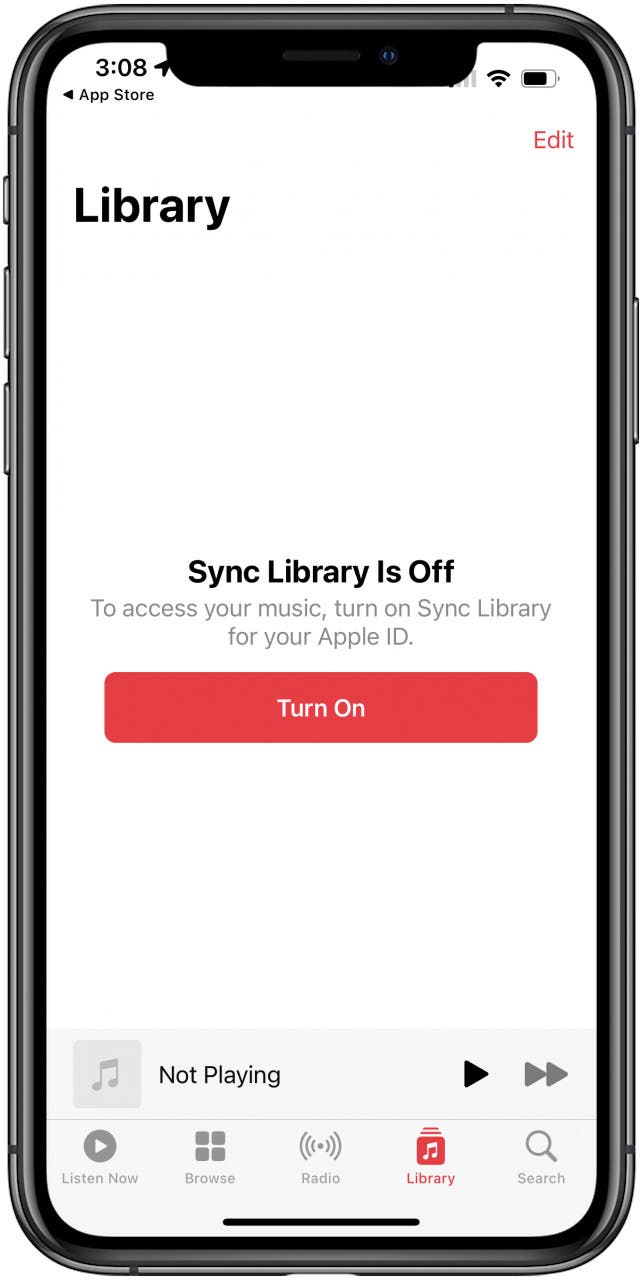Viewport: 642px width, 1280px height.
Task: Open the Browse tab
Action: pos(210,1157)
